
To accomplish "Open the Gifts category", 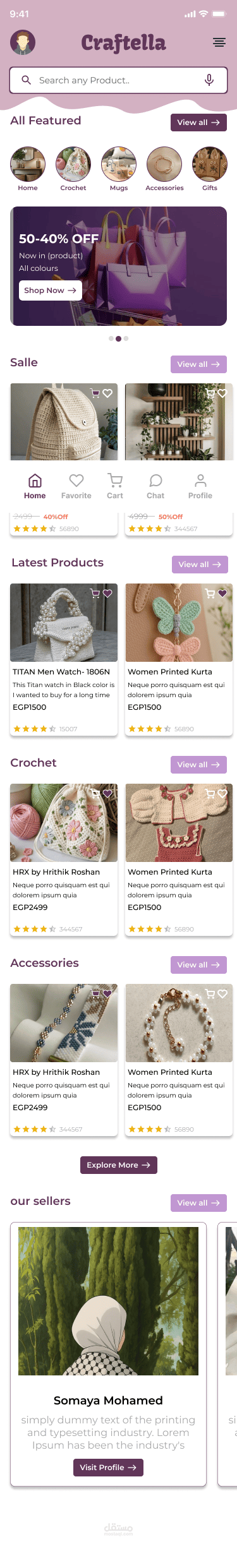I will [x=210, y=164].
